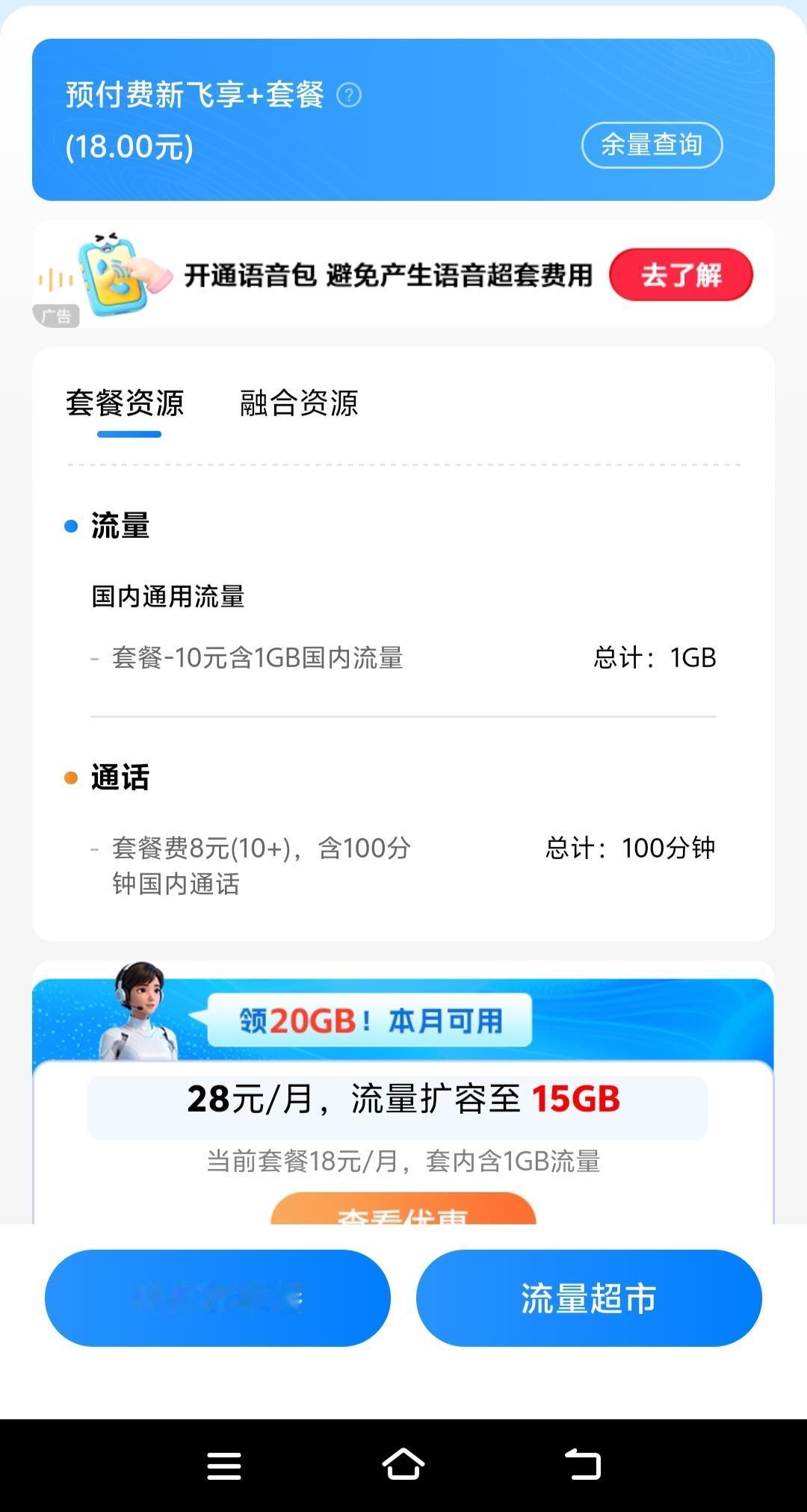Tap the blue 流量 section bullet dot

70,527
